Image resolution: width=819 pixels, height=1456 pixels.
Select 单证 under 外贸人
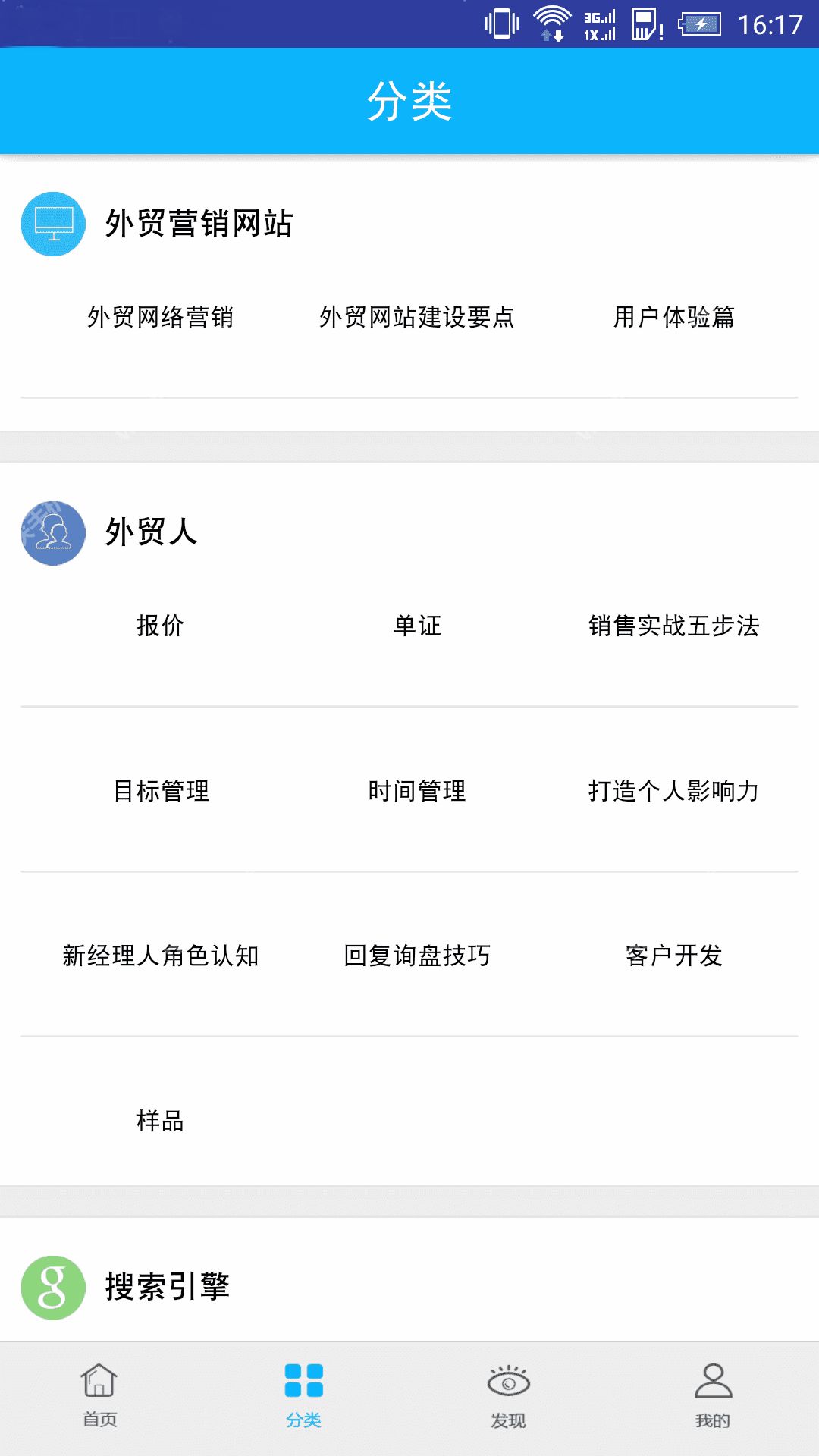tap(418, 626)
